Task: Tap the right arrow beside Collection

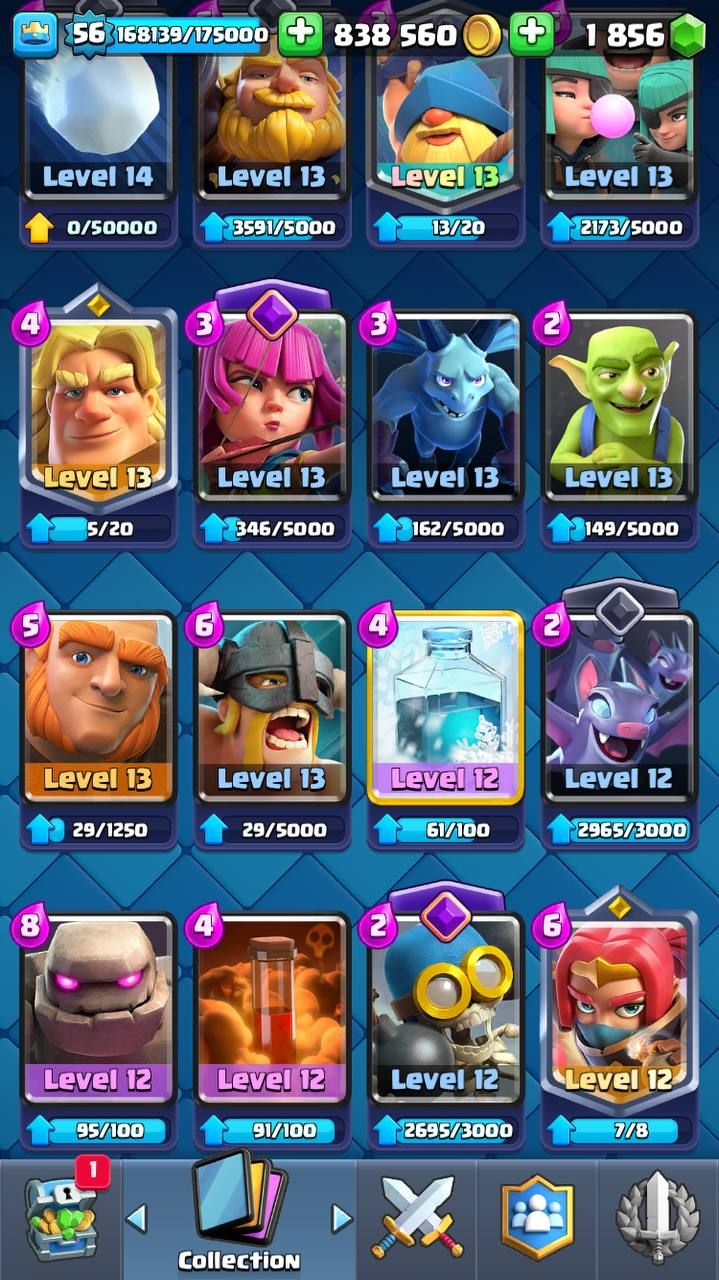Action: (x=341, y=1218)
